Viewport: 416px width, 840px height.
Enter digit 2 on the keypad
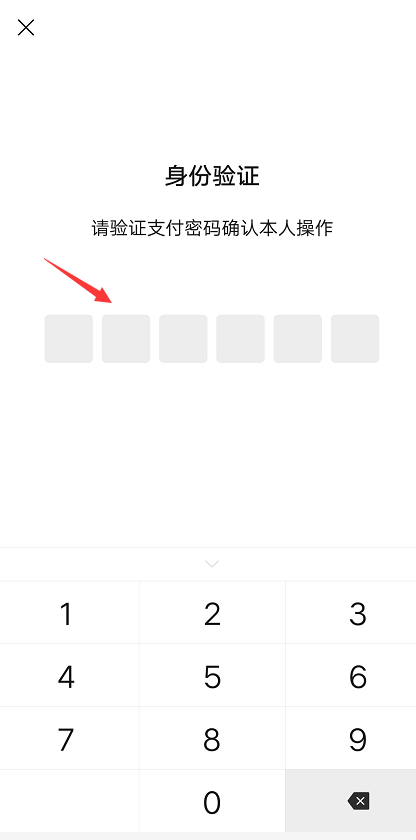click(212, 613)
